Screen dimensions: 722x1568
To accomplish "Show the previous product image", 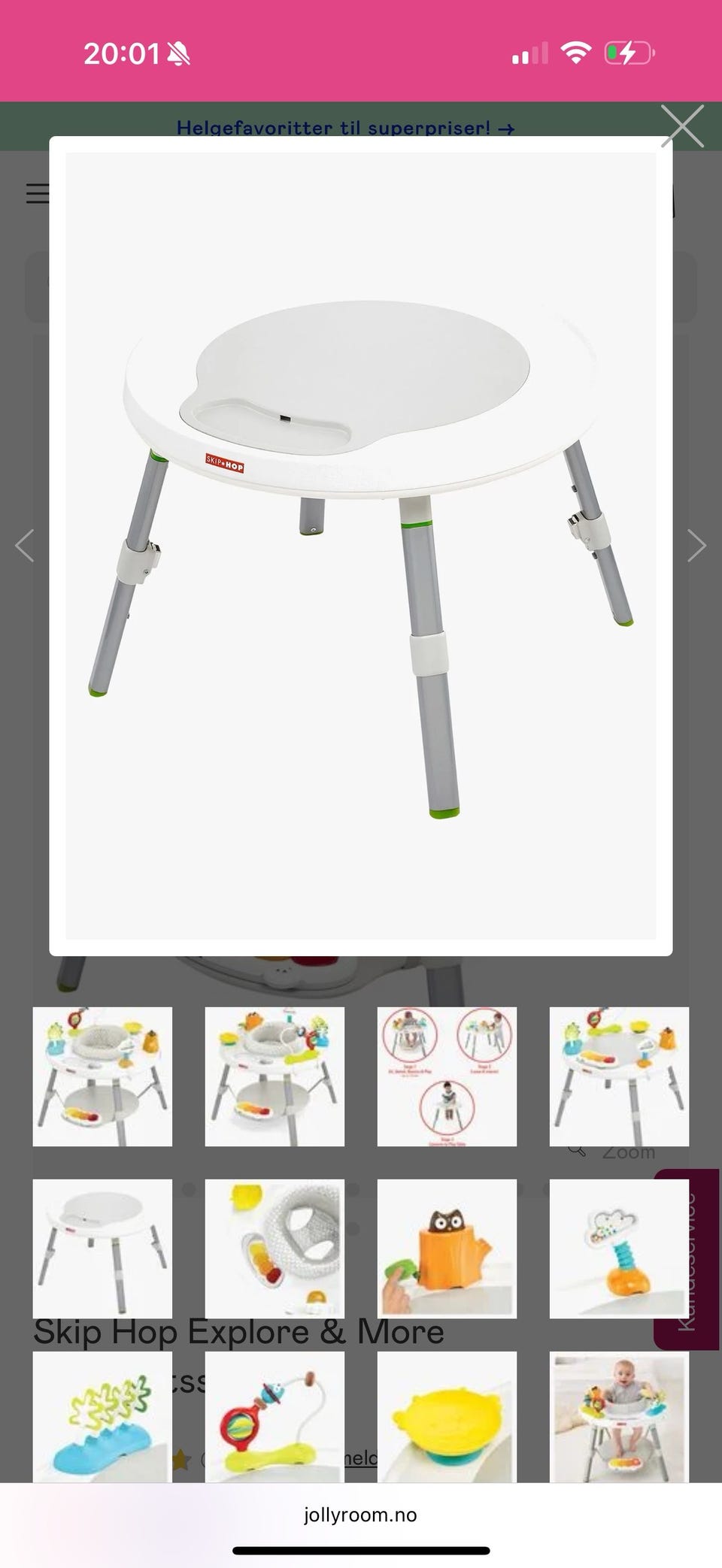I will click(x=25, y=546).
